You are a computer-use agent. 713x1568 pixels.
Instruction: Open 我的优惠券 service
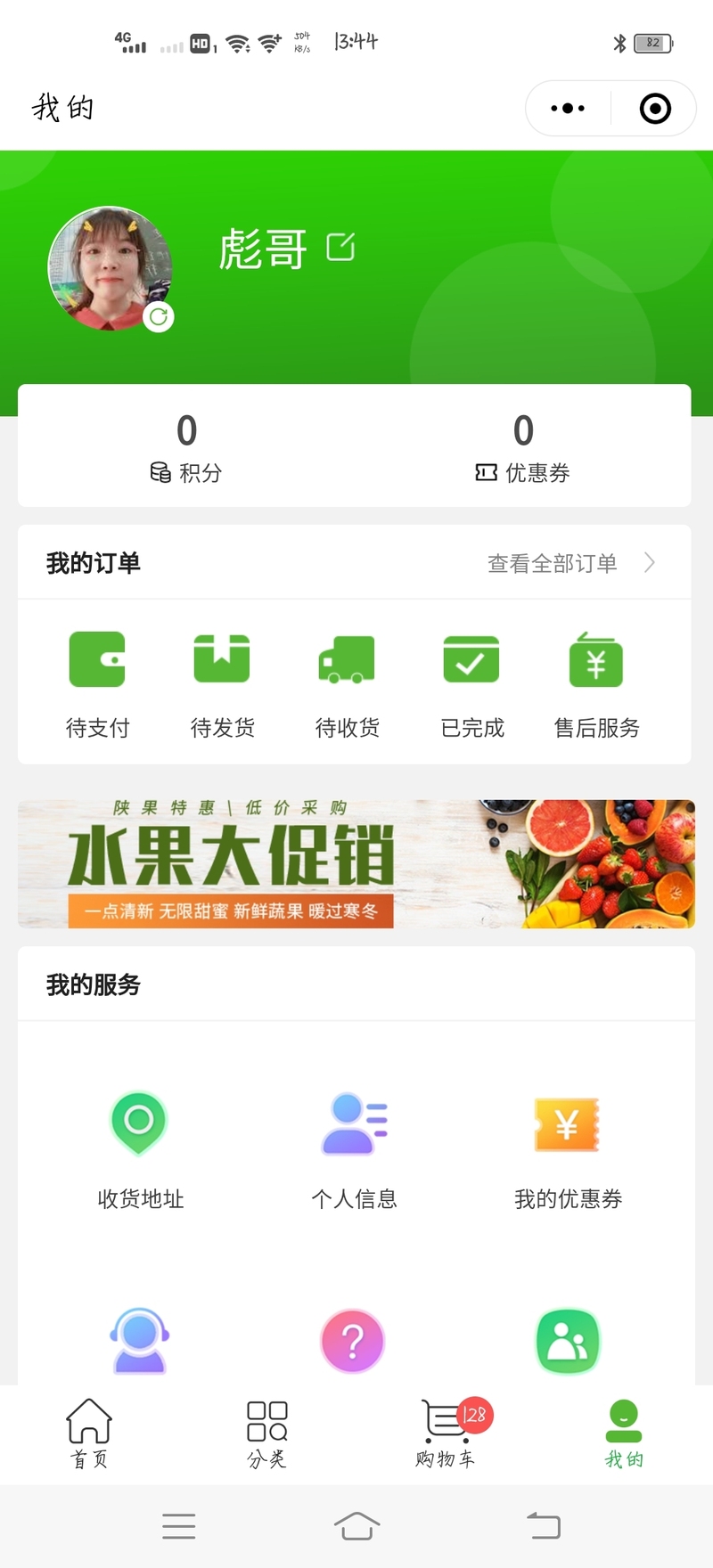(x=568, y=1149)
